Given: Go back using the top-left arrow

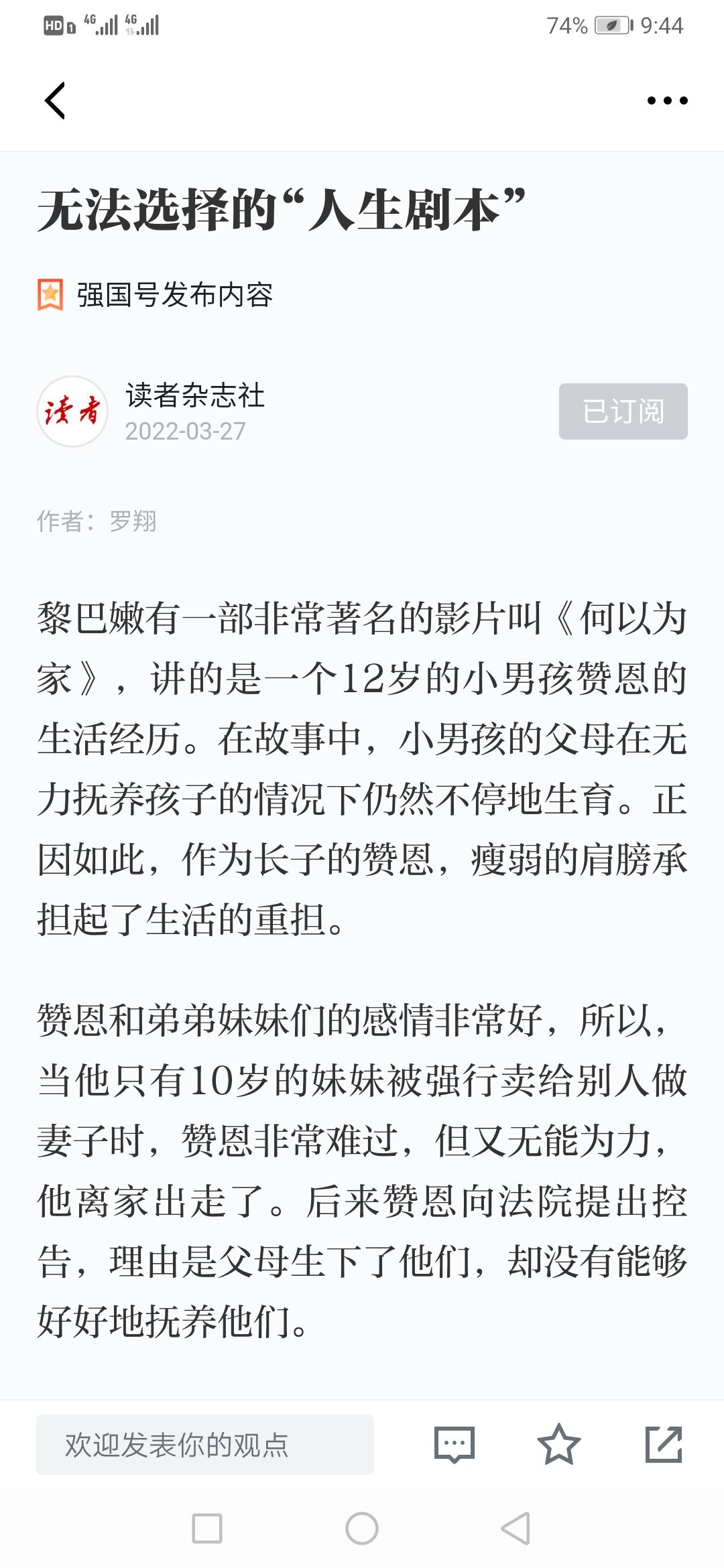Looking at the screenshot, I should (55, 101).
